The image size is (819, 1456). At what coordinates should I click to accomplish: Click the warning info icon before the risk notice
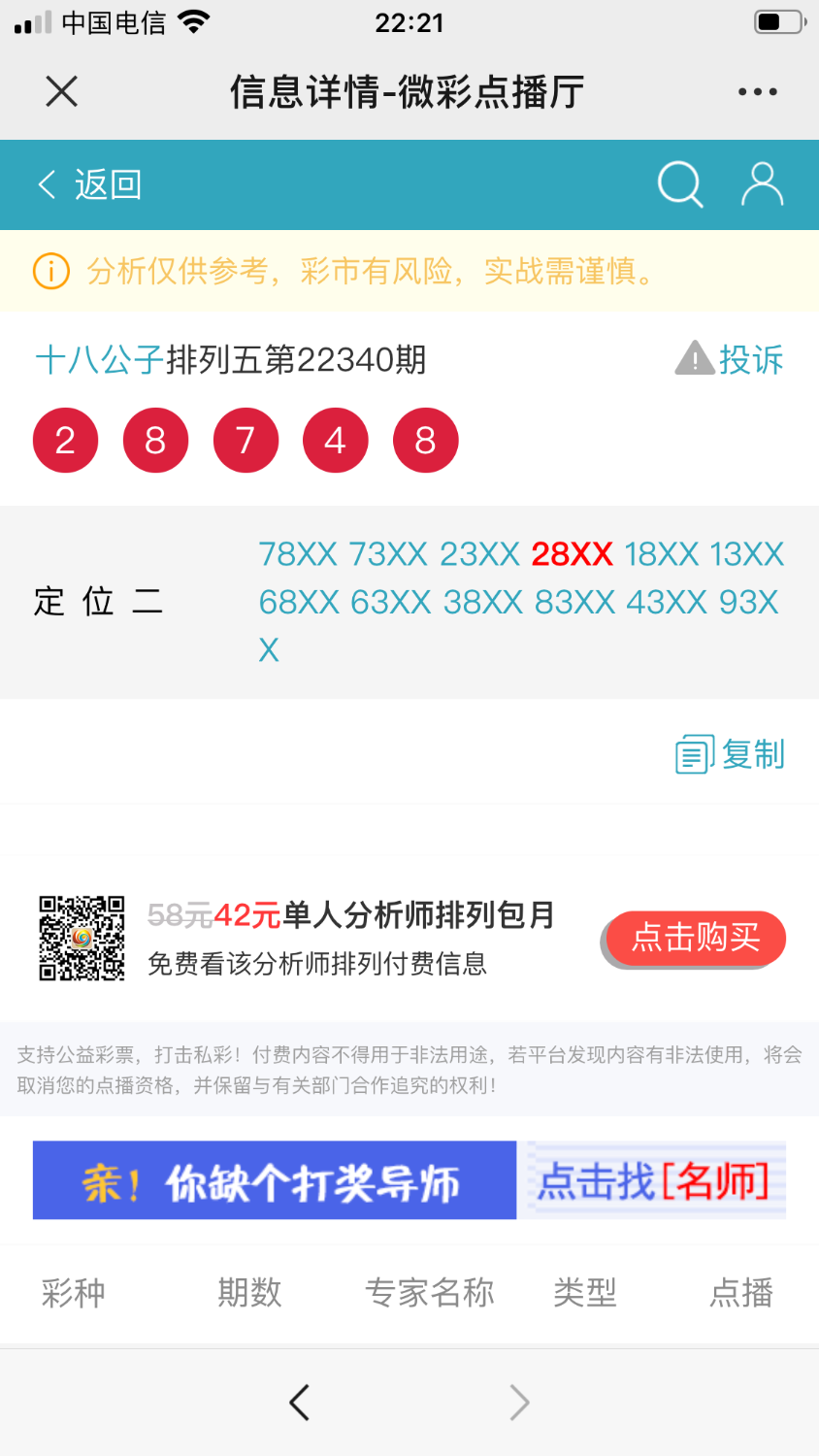(x=50, y=273)
